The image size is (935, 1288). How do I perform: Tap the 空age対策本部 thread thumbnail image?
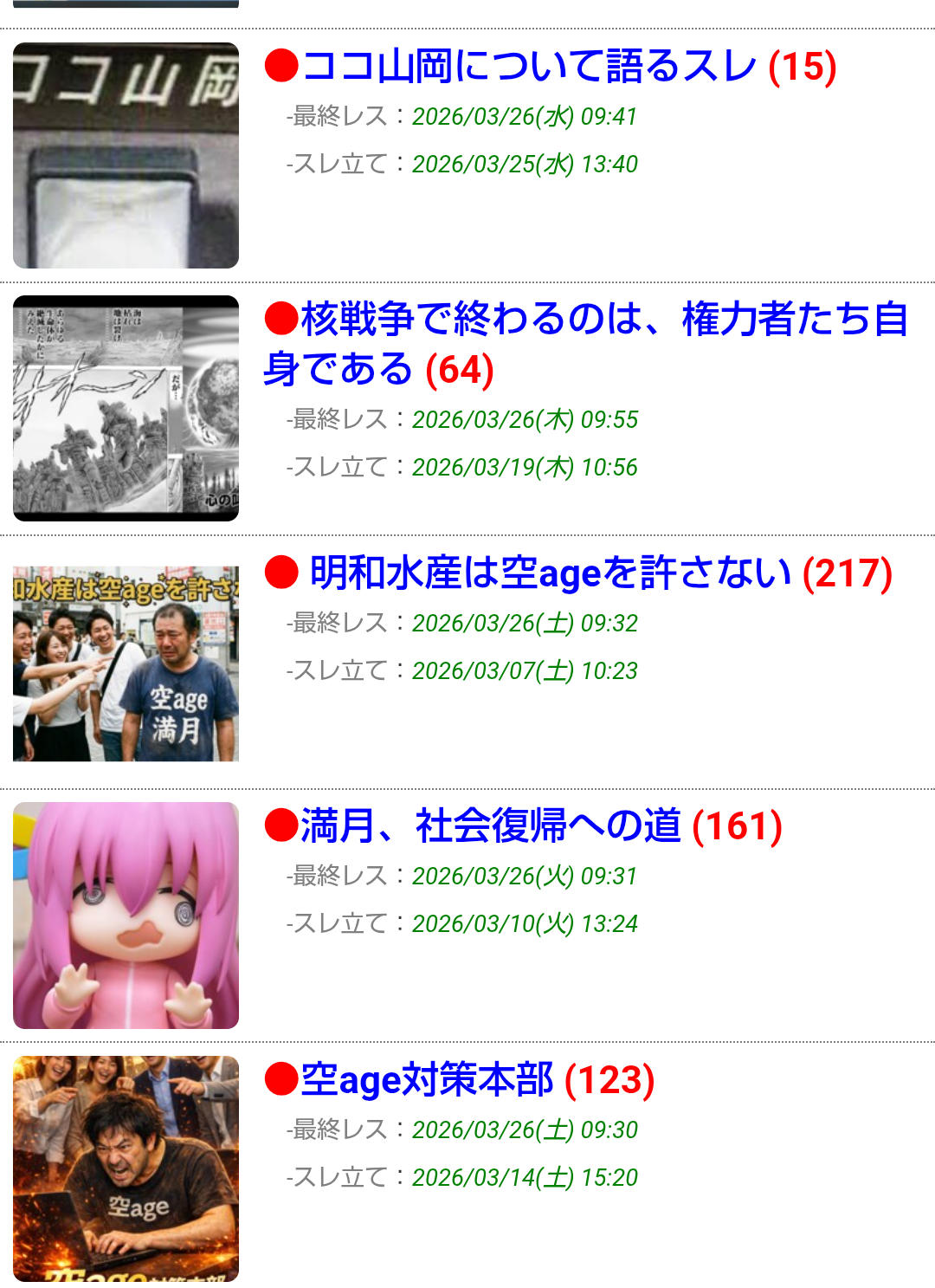pyautogui.click(x=126, y=1168)
